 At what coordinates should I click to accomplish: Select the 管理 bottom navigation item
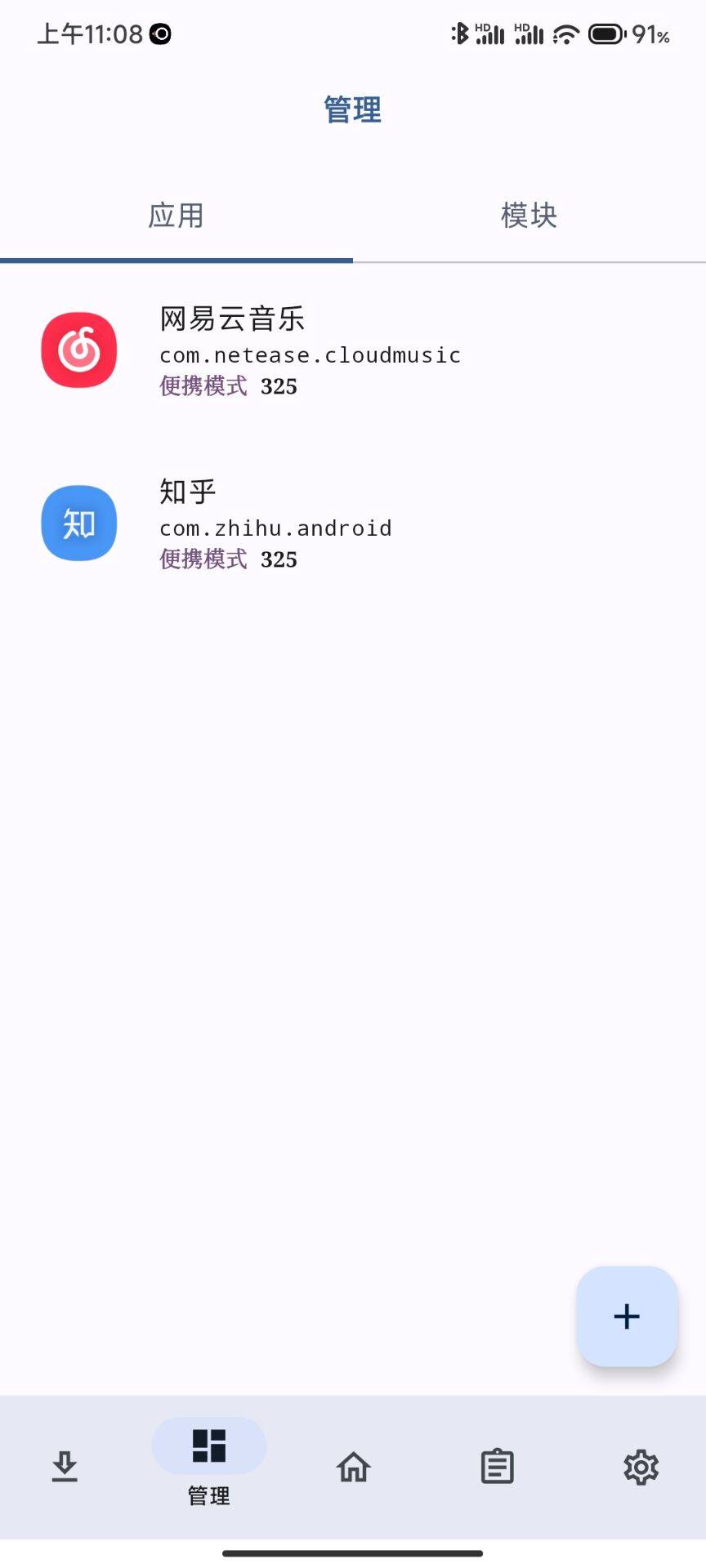pos(209,1462)
